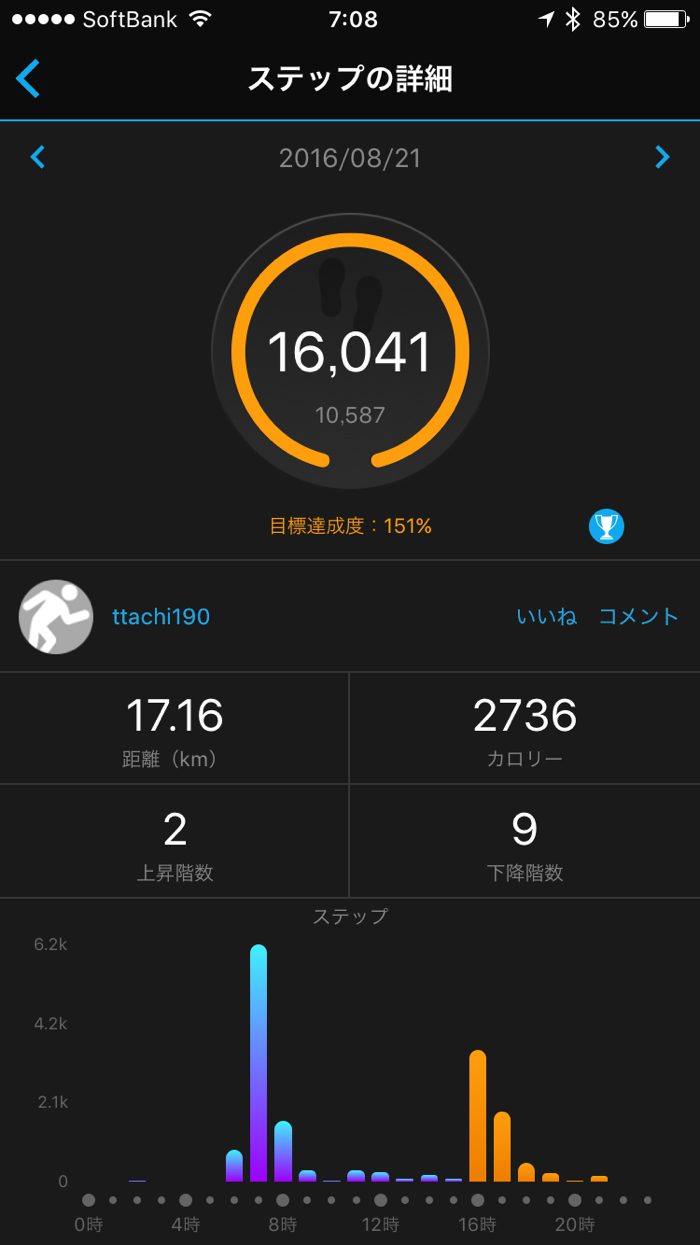Open コメント to add a comment
The image size is (700, 1245).
(x=638, y=617)
